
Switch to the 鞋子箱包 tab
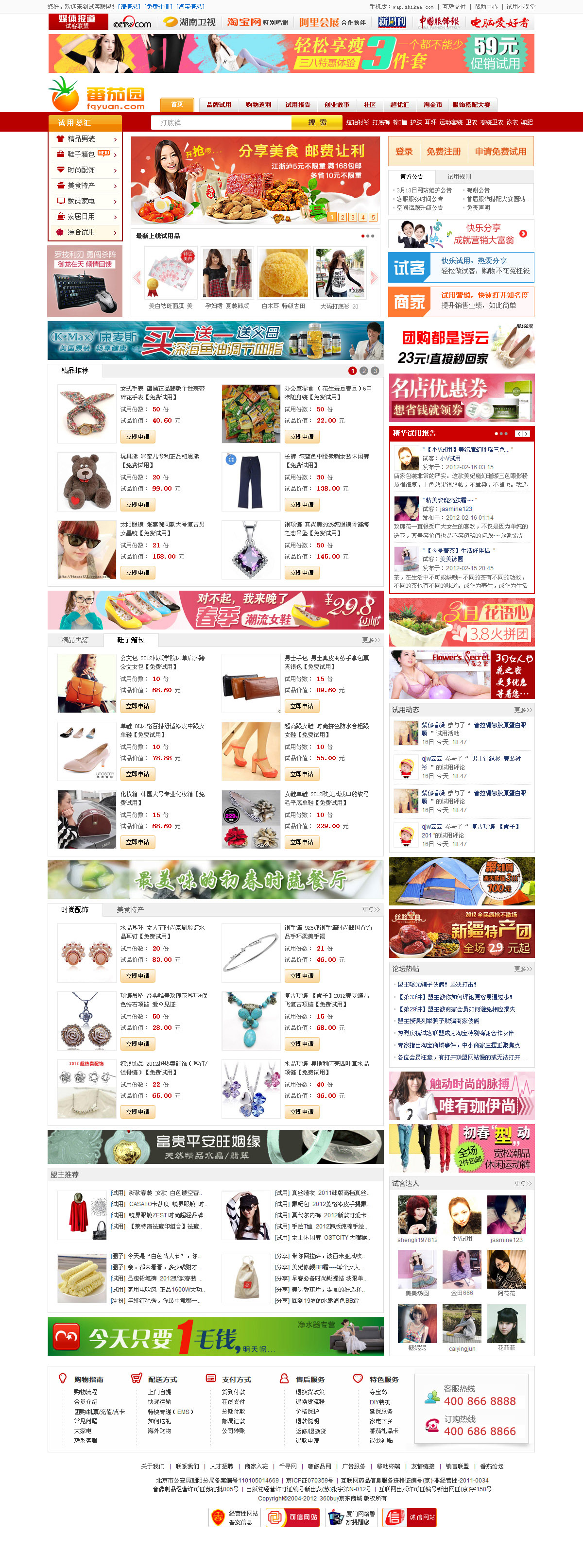130,640
